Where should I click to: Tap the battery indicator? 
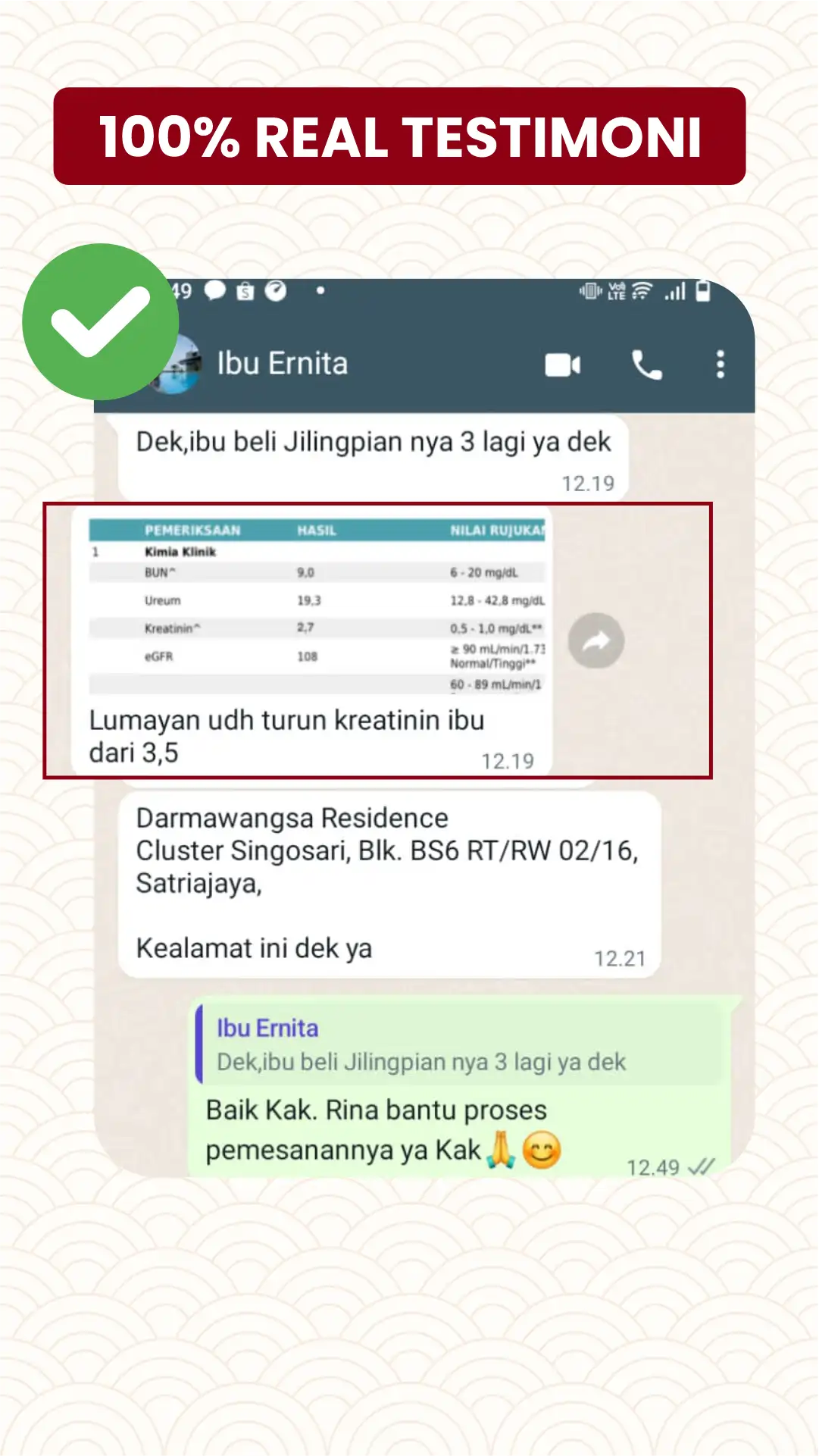704,290
